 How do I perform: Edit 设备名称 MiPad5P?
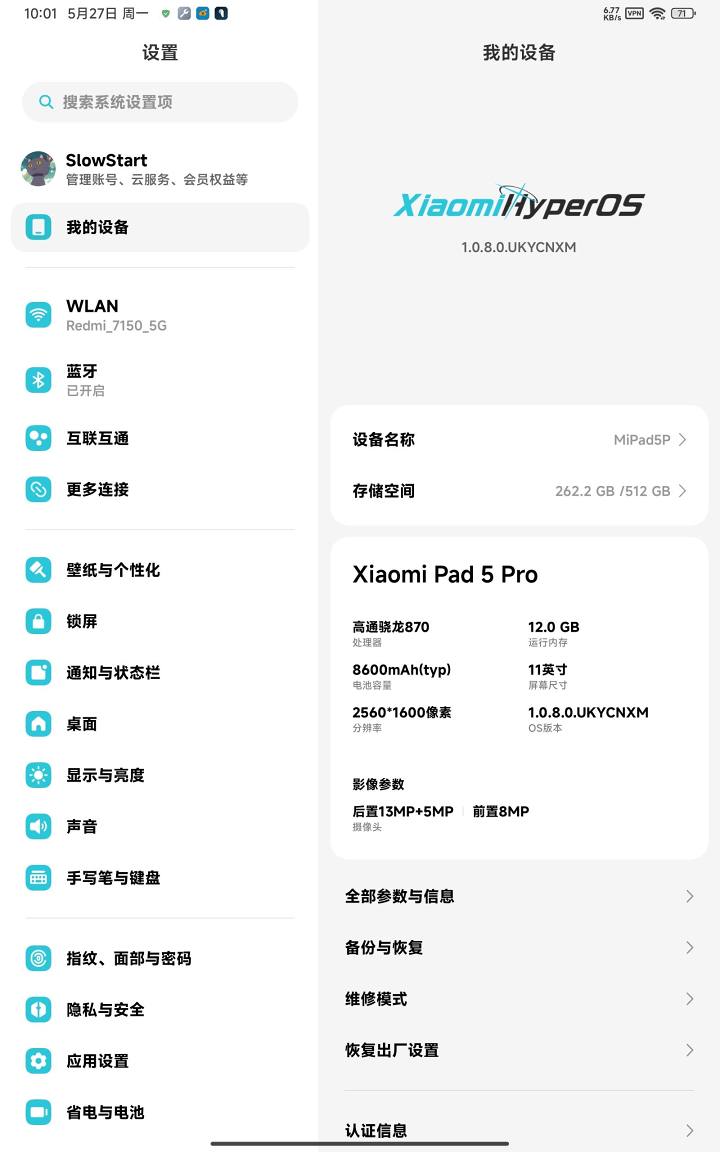click(x=519, y=439)
